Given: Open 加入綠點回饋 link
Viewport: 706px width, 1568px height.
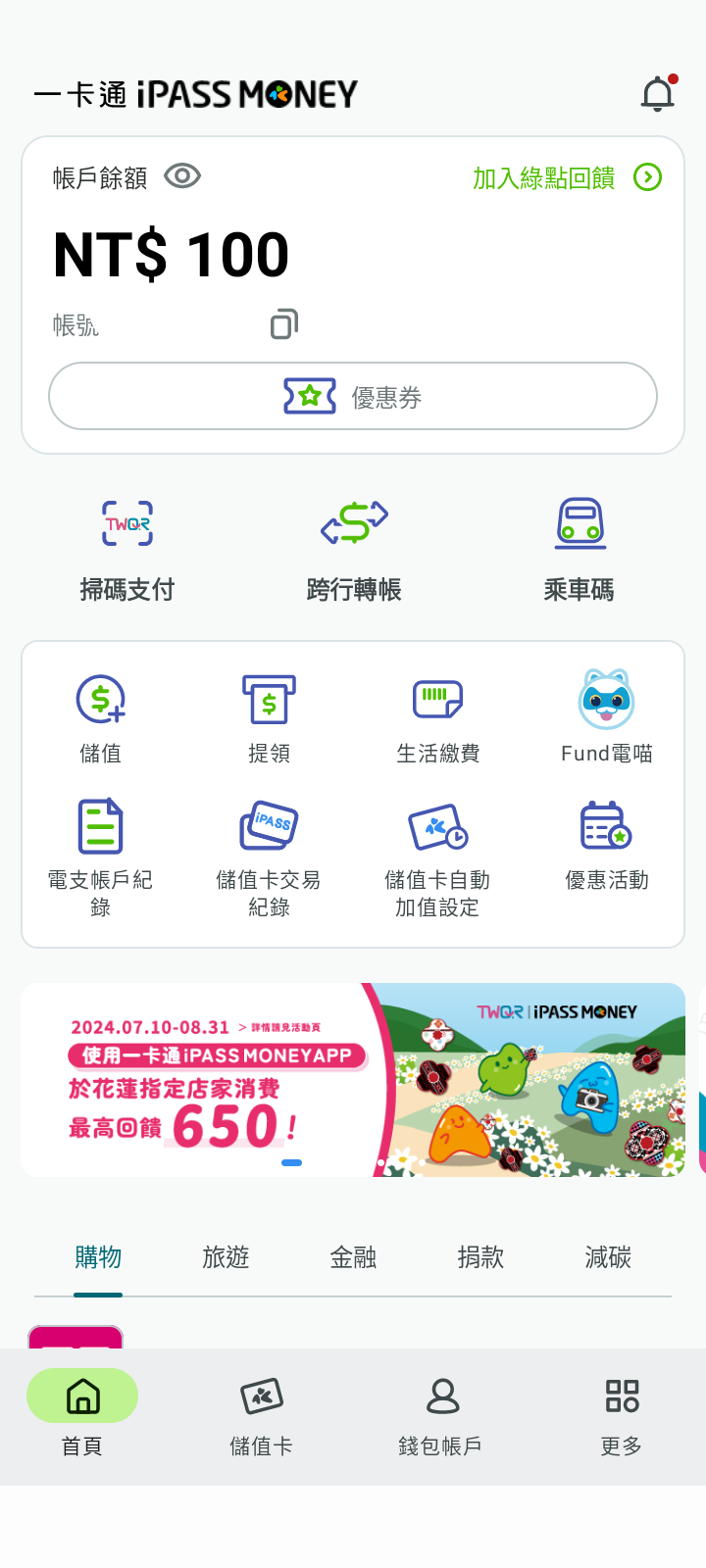Looking at the screenshot, I should tap(567, 177).
